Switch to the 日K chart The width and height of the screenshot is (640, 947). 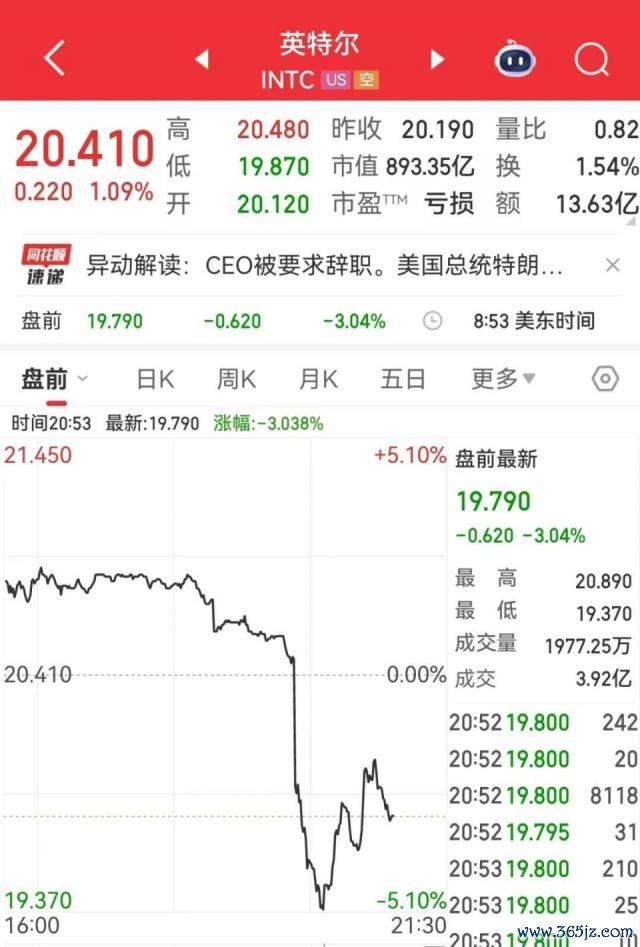tap(155, 379)
